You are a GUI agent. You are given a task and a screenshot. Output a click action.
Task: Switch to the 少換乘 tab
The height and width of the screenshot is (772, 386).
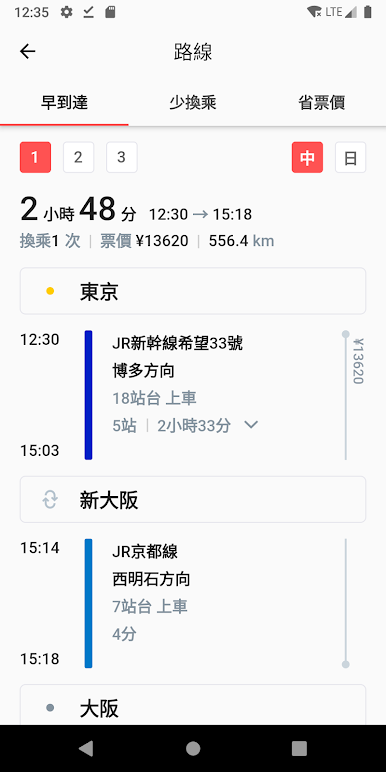[193, 103]
